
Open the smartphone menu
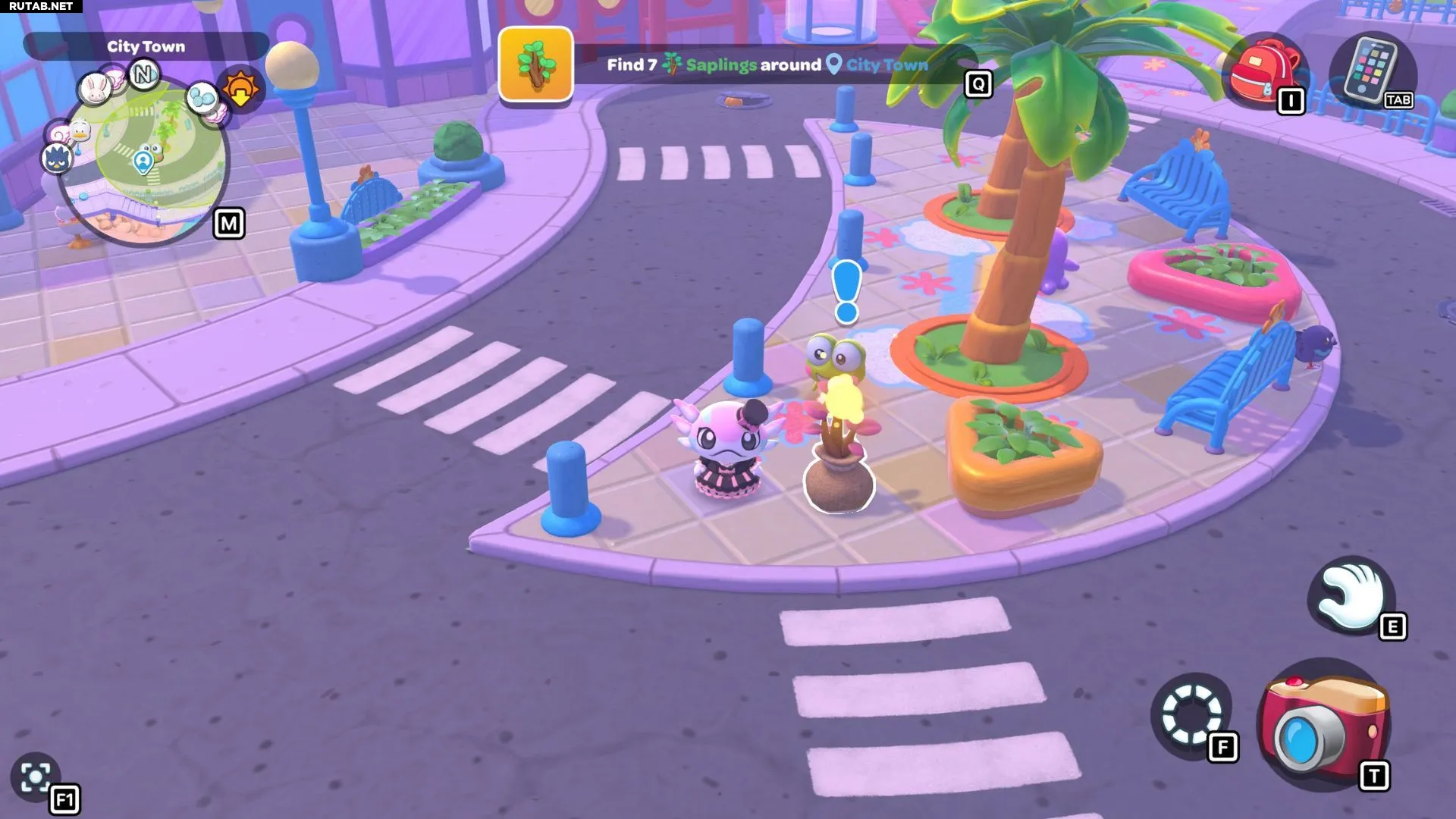pos(1370,70)
